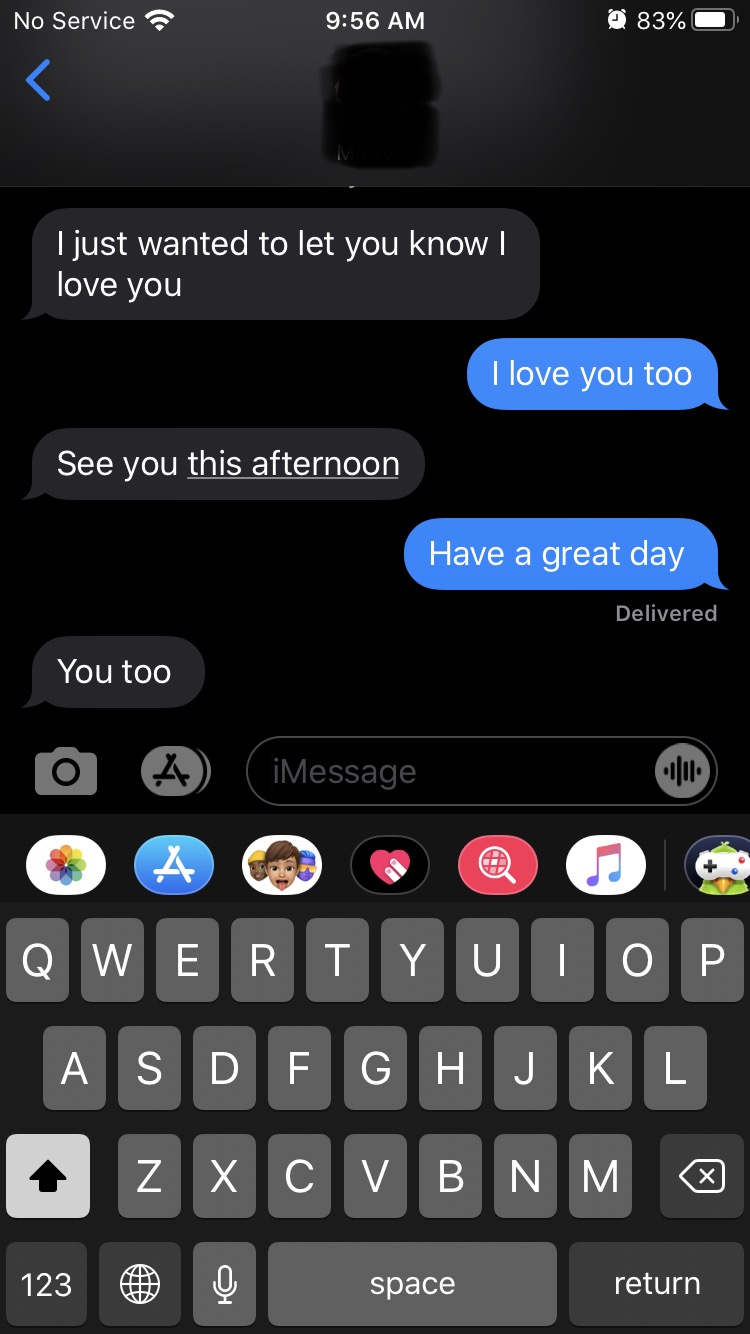Tap the iMessage text field
Viewport: 750px width, 1334px height.
coord(450,772)
